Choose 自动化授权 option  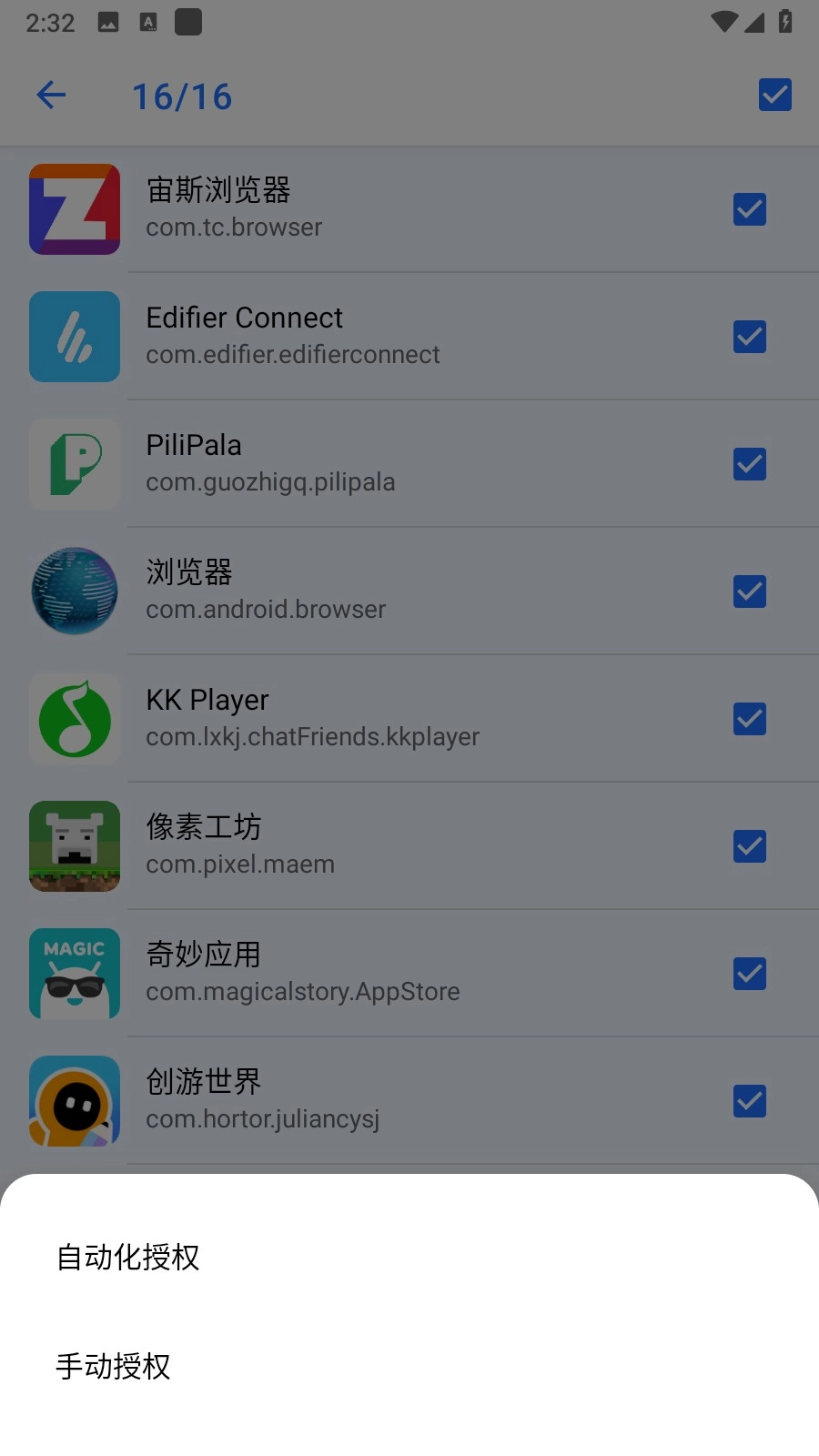pos(128,1257)
